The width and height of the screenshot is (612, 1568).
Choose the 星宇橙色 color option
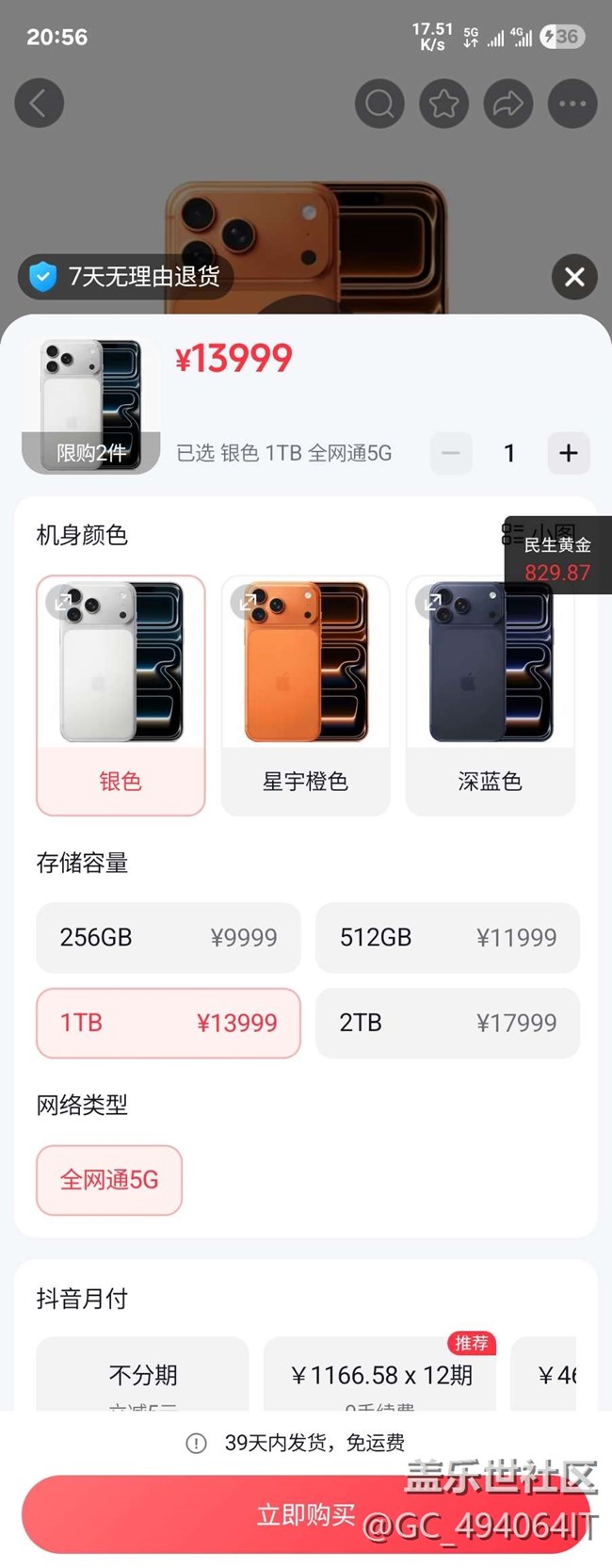pos(305,695)
